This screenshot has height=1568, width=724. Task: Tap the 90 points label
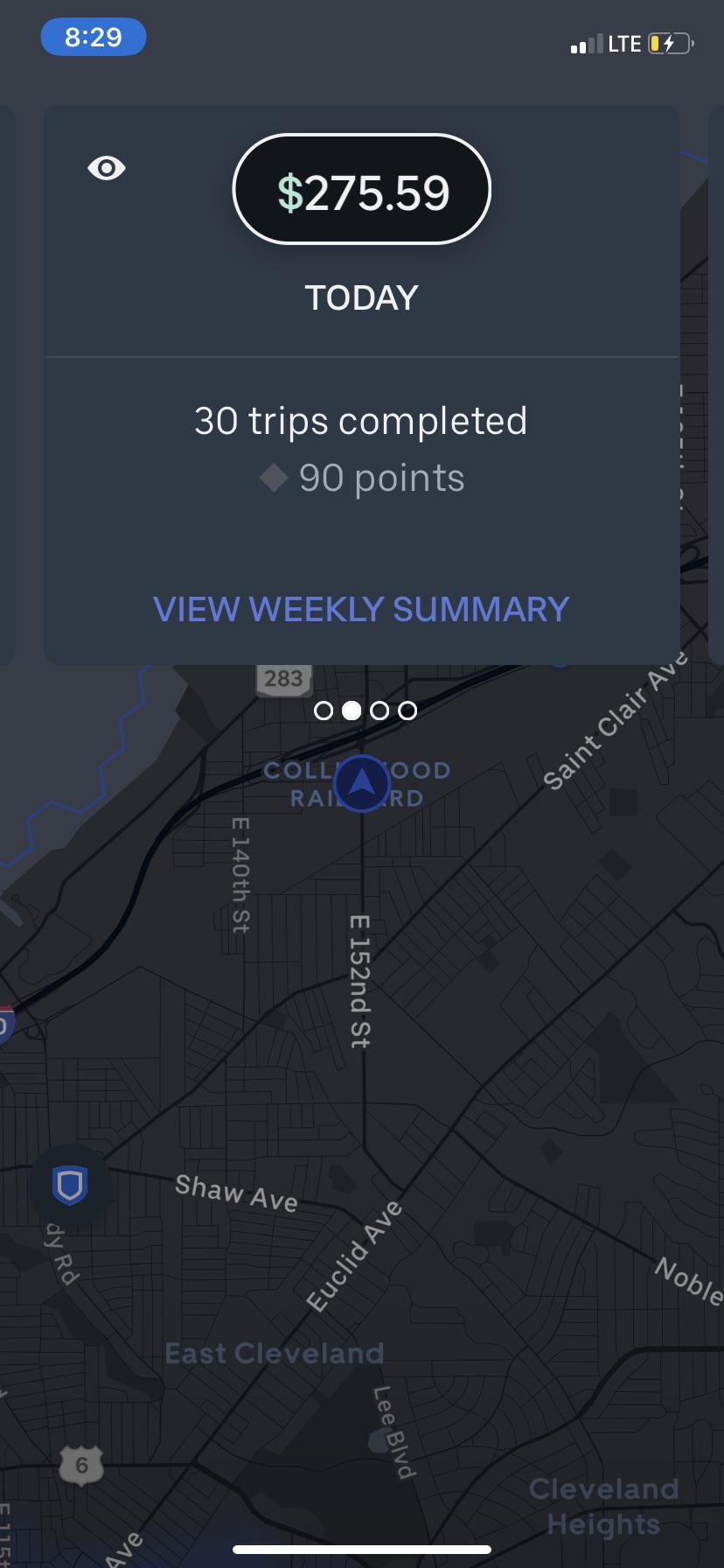tap(381, 478)
